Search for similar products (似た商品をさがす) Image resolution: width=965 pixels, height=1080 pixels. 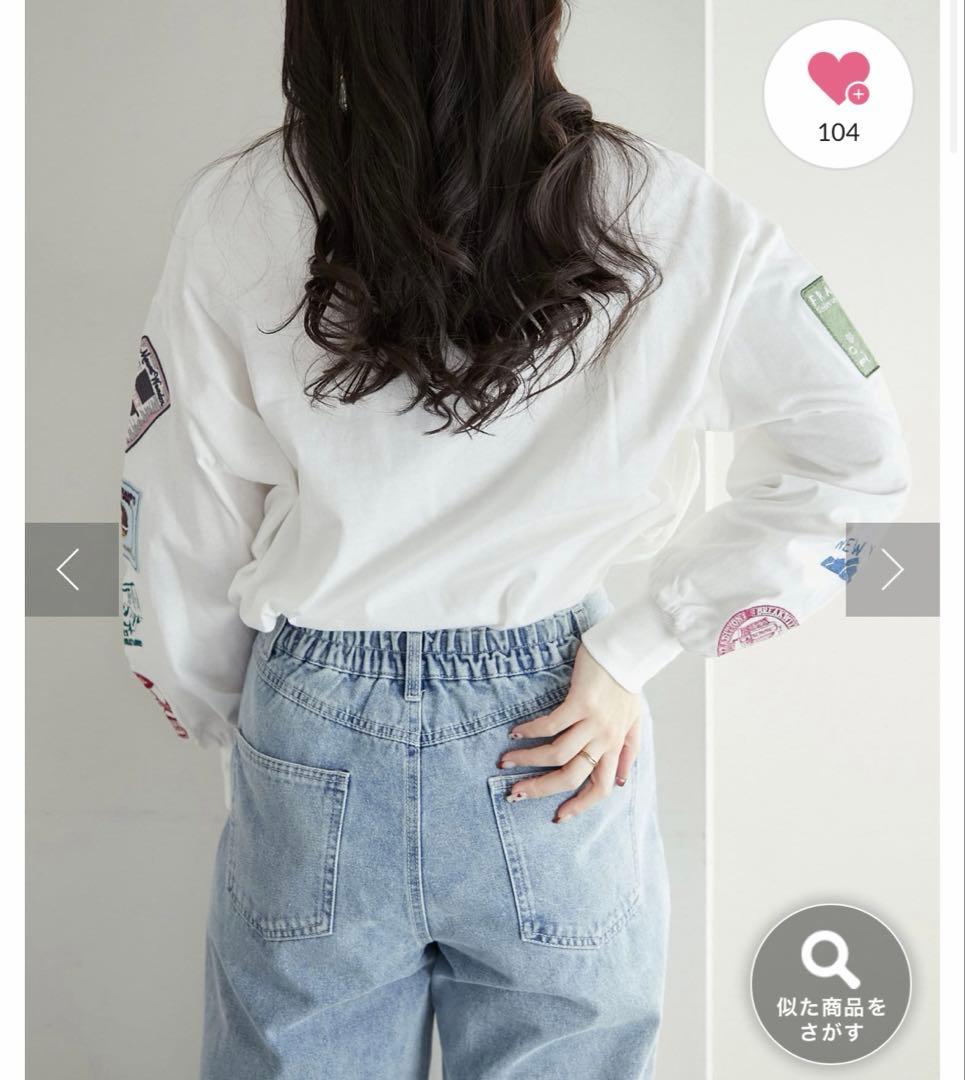(831, 984)
